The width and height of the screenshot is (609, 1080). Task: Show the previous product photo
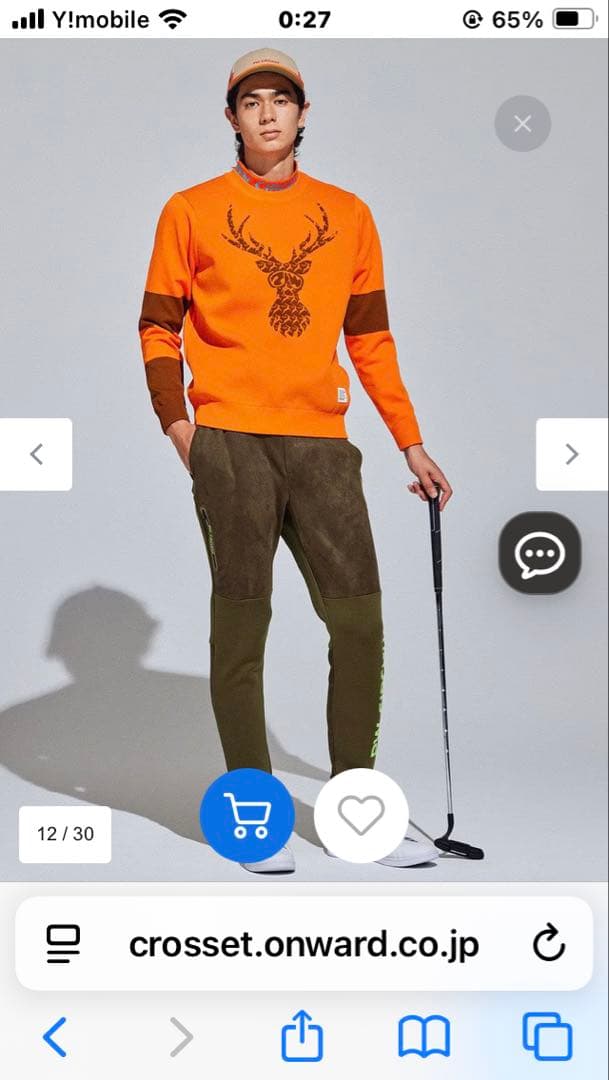pyautogui.click(x=36, y=454)
